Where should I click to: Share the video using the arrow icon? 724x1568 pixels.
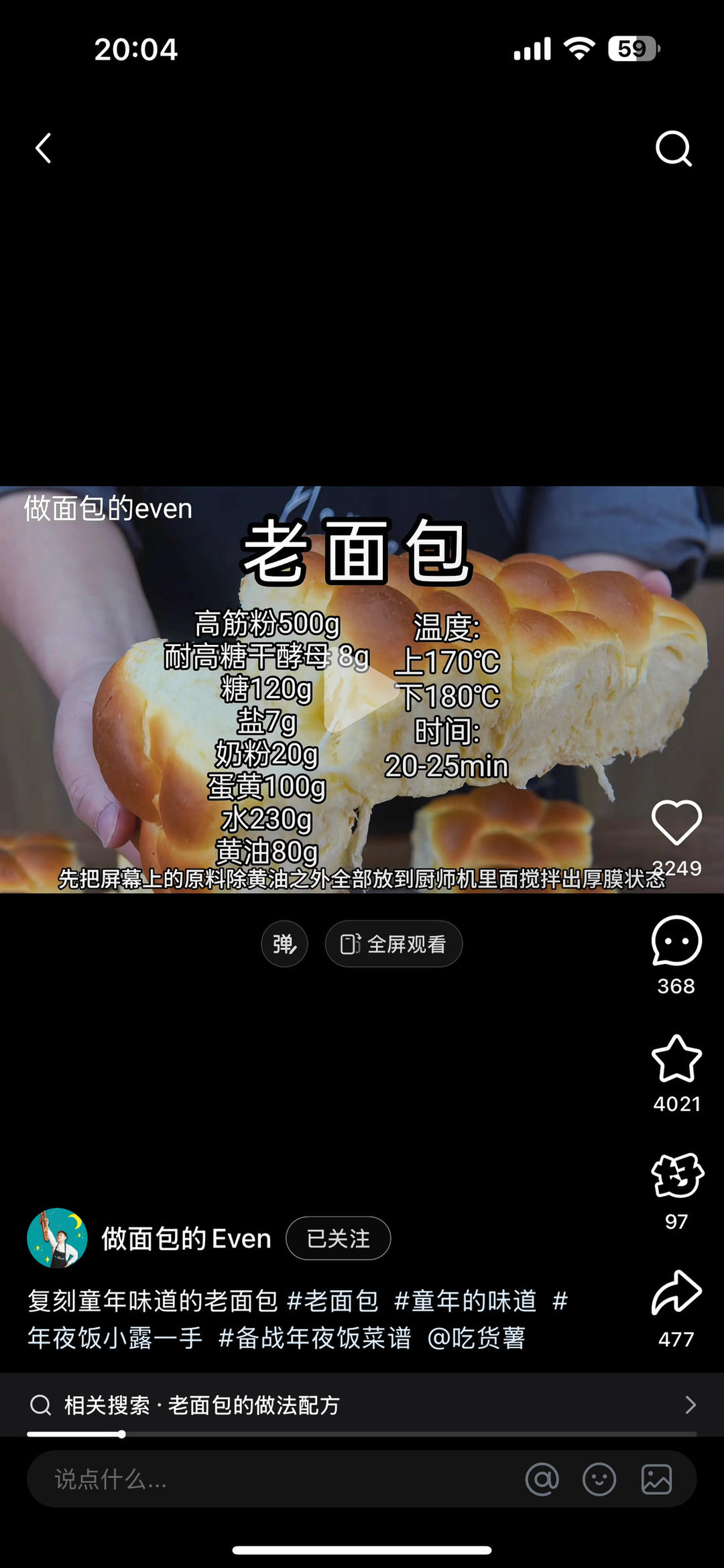pos(676,1293)
